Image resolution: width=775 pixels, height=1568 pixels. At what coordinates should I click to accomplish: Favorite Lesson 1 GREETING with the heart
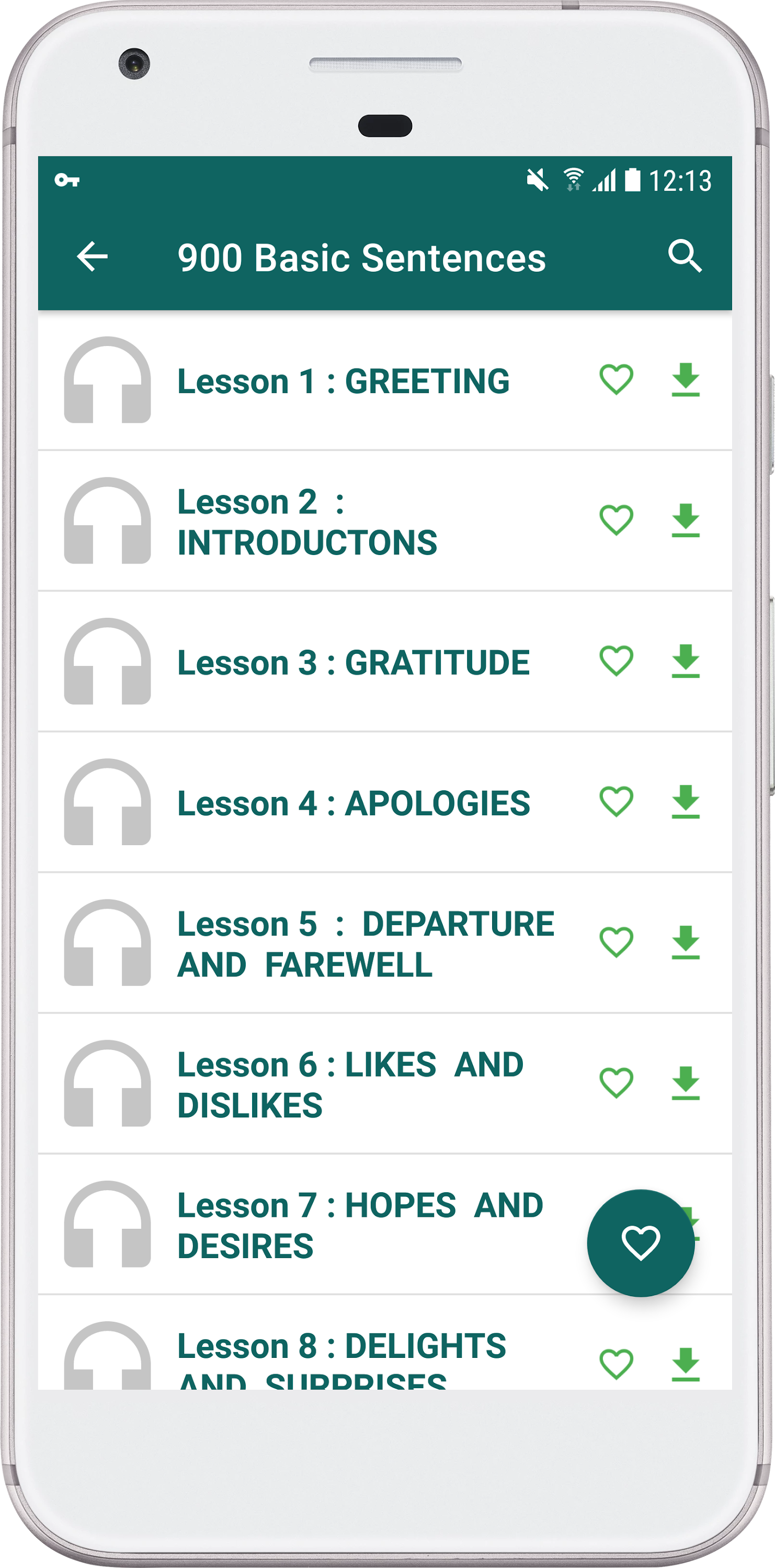coord(616,380)
